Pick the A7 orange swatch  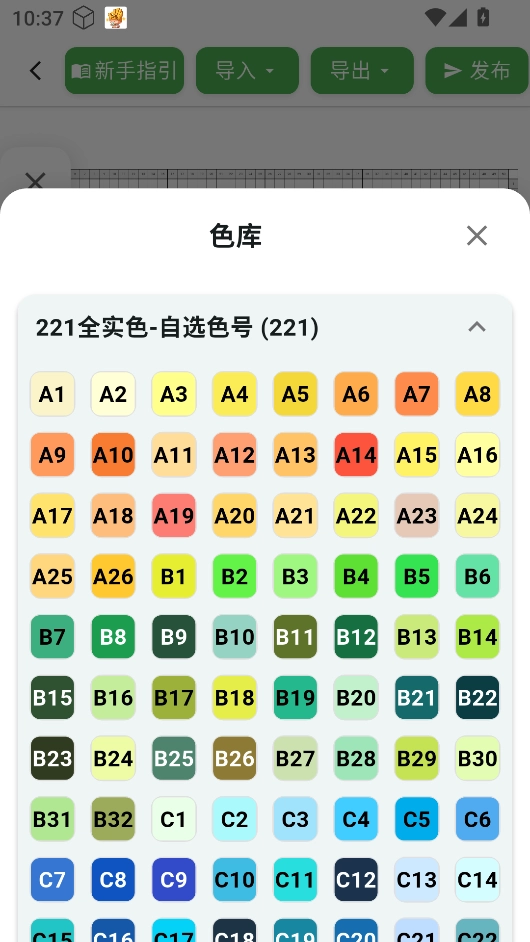point(417,394)
